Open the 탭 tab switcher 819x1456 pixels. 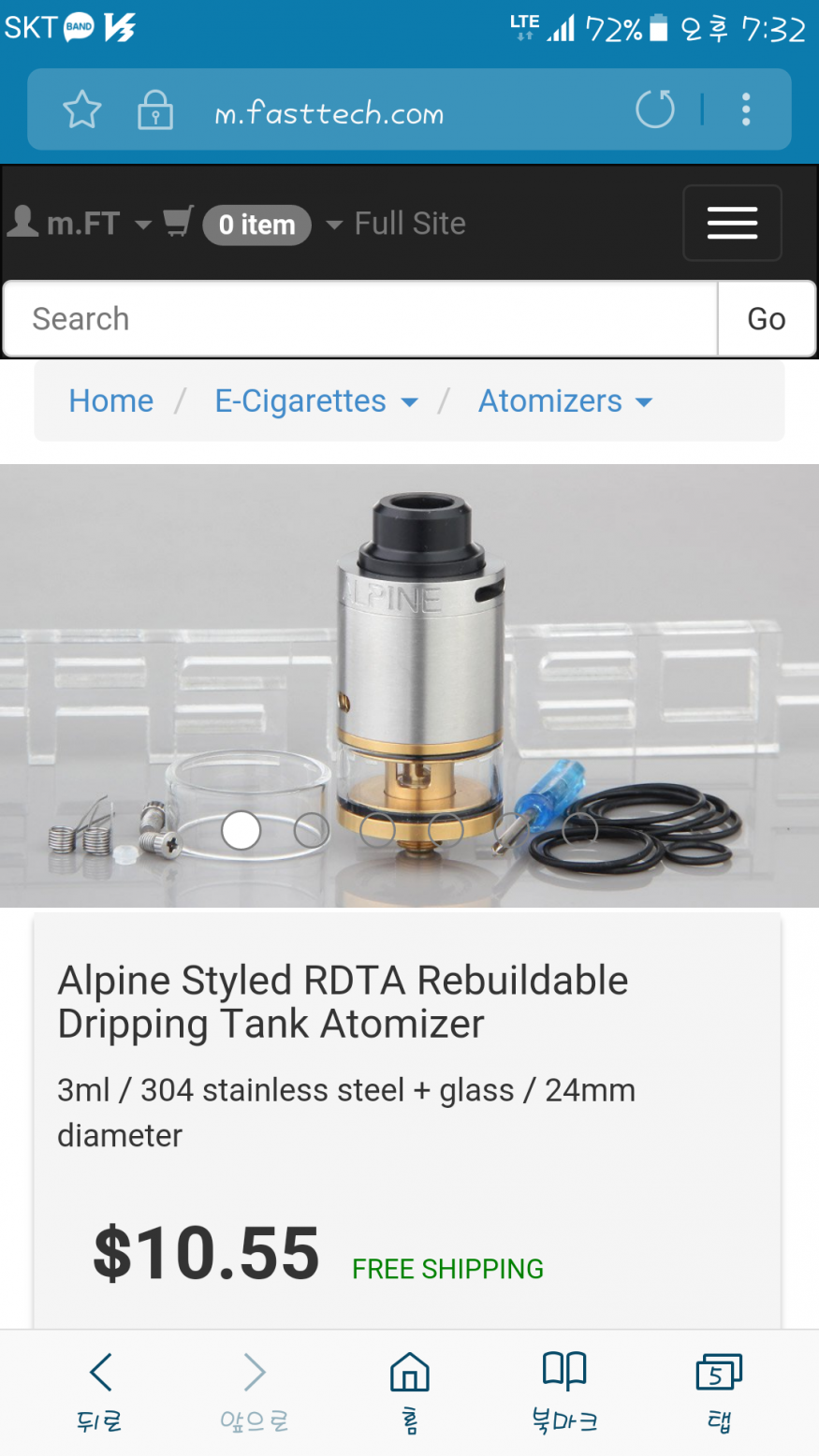tap(718, 1390)
